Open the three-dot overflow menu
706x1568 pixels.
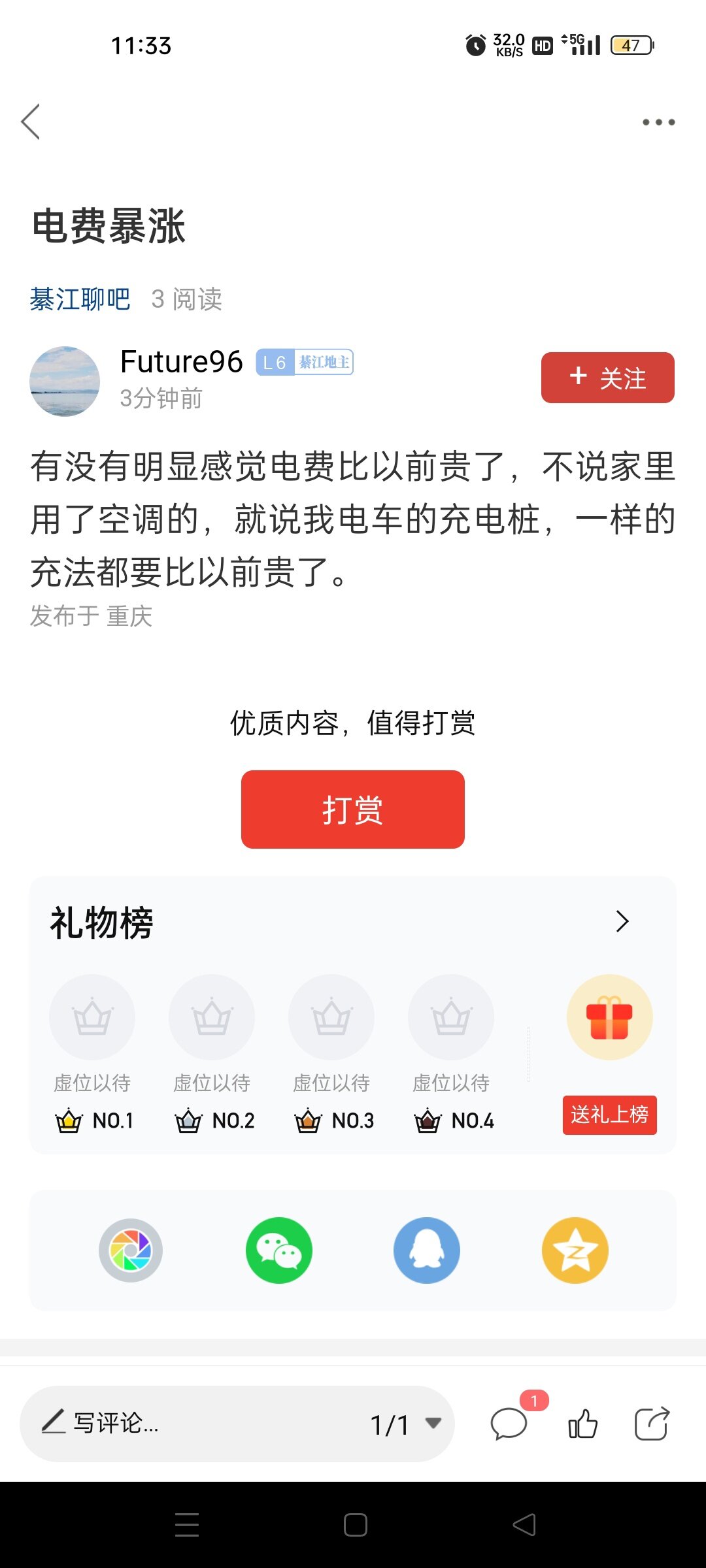(x=658, y=122)
